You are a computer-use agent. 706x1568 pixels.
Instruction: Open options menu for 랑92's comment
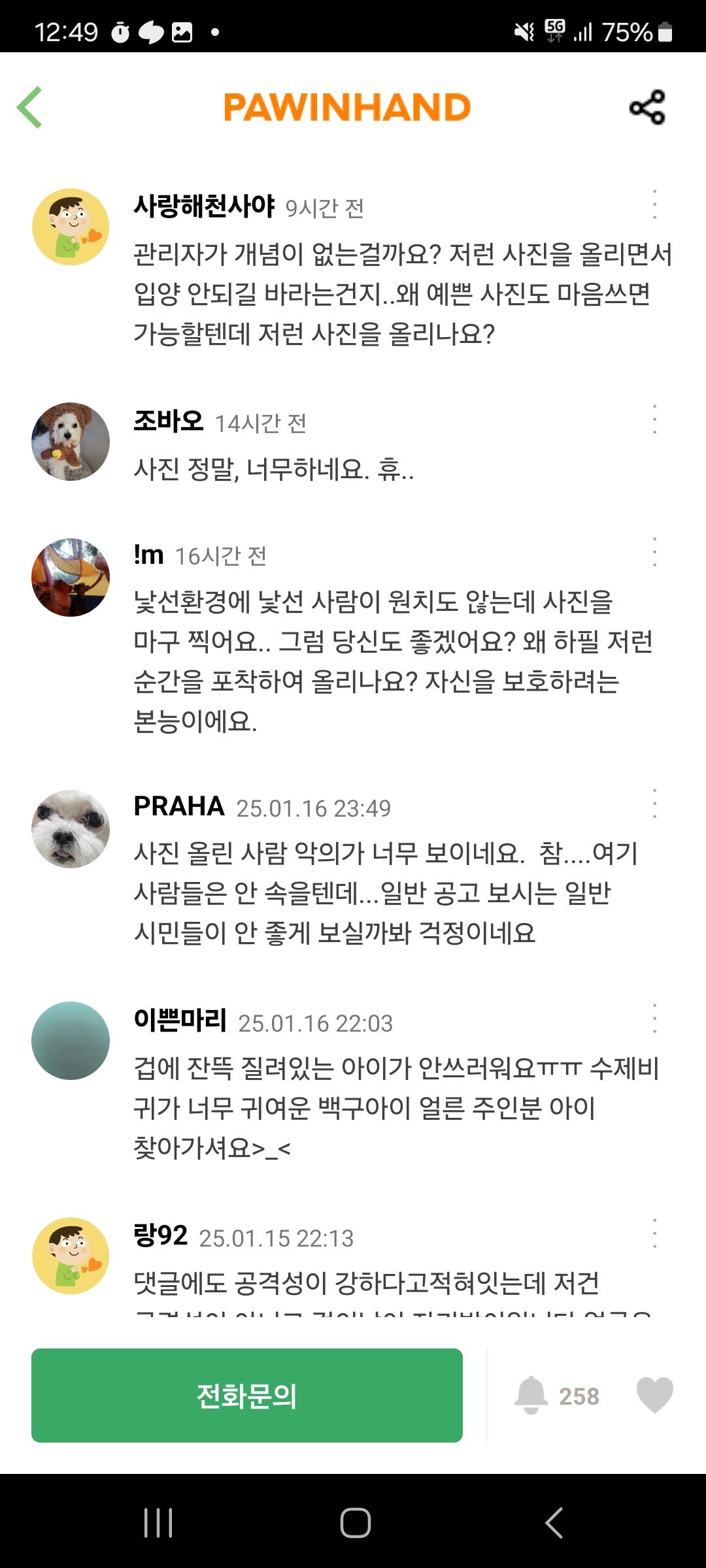coord(654,1233)
